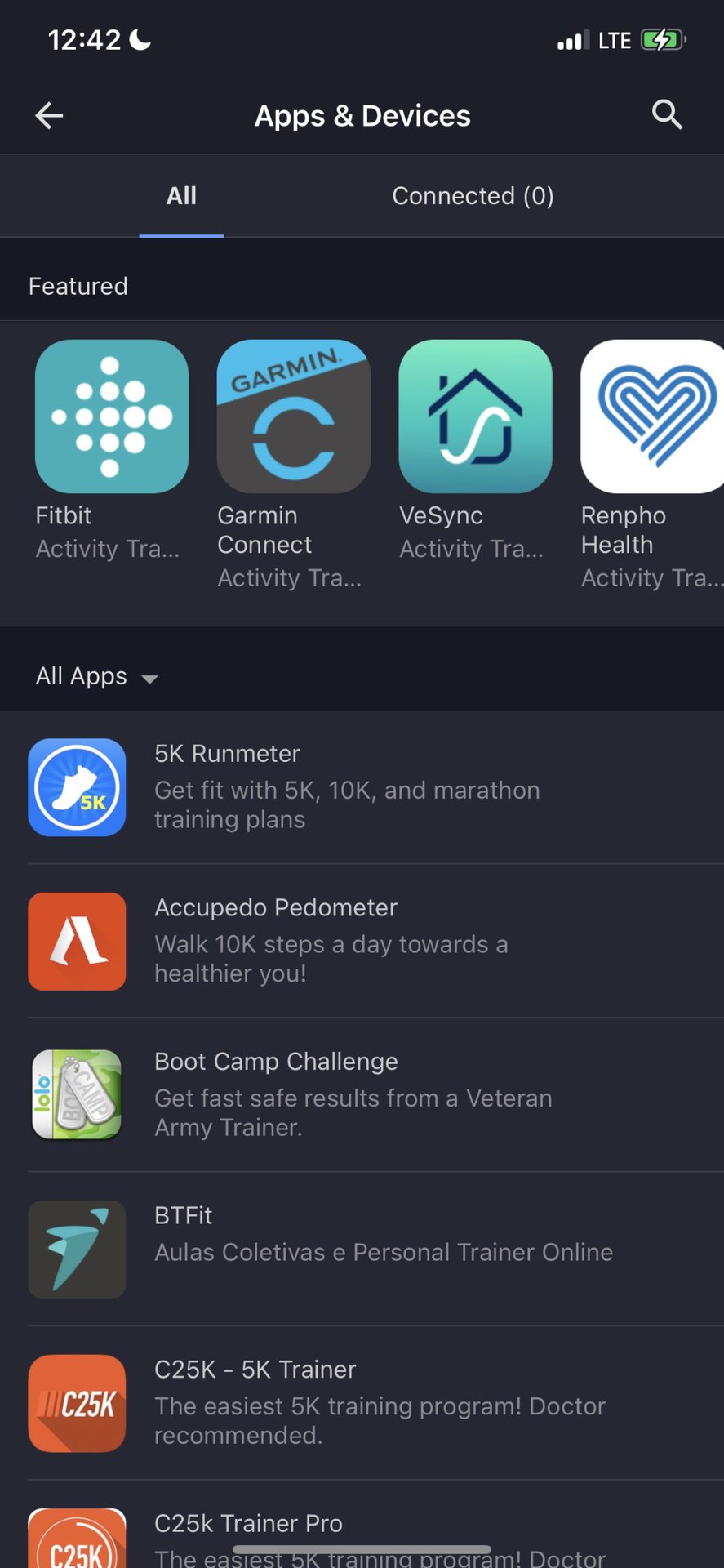724x1568 pixels.
Task: Open the BTFit app row
Action: tap(362, 1248)
